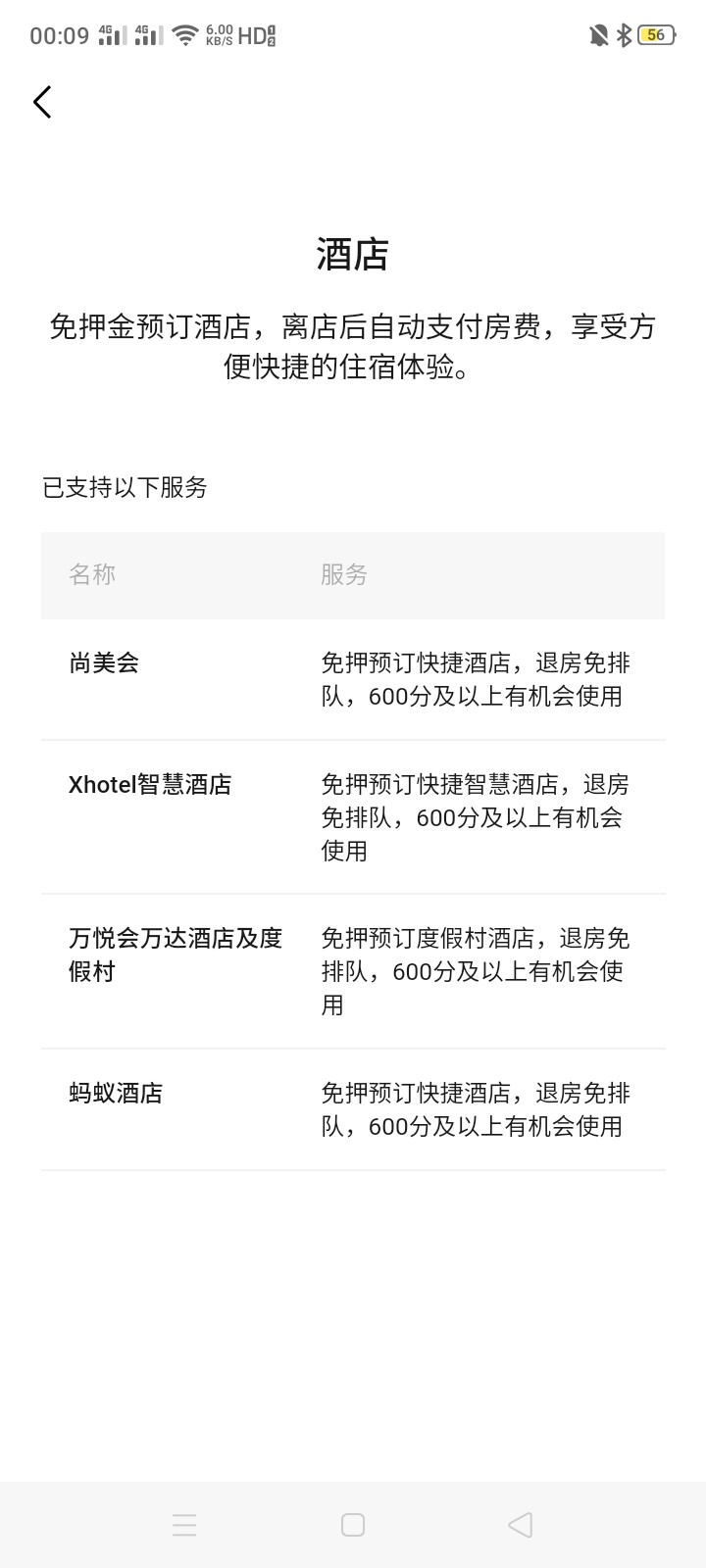Viewport: 706px width, 1568px height.
Task: Tap the system home button
Action: coord(353,1525)
